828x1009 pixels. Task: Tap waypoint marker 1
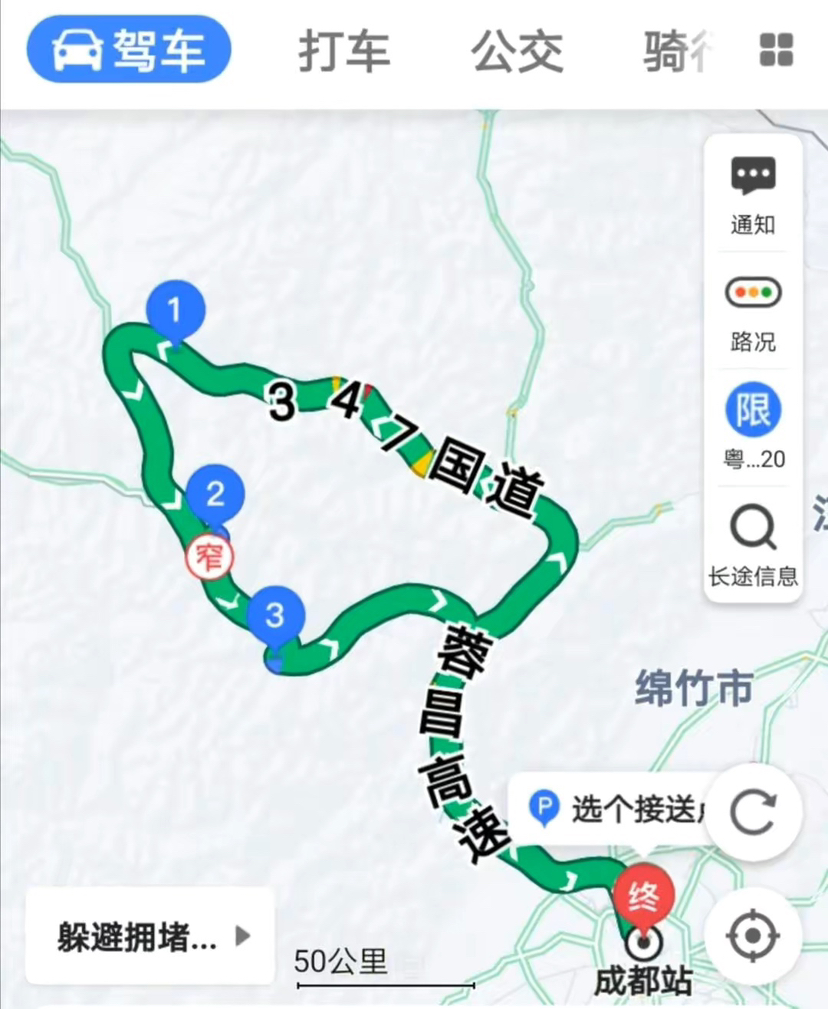[176, 311]
